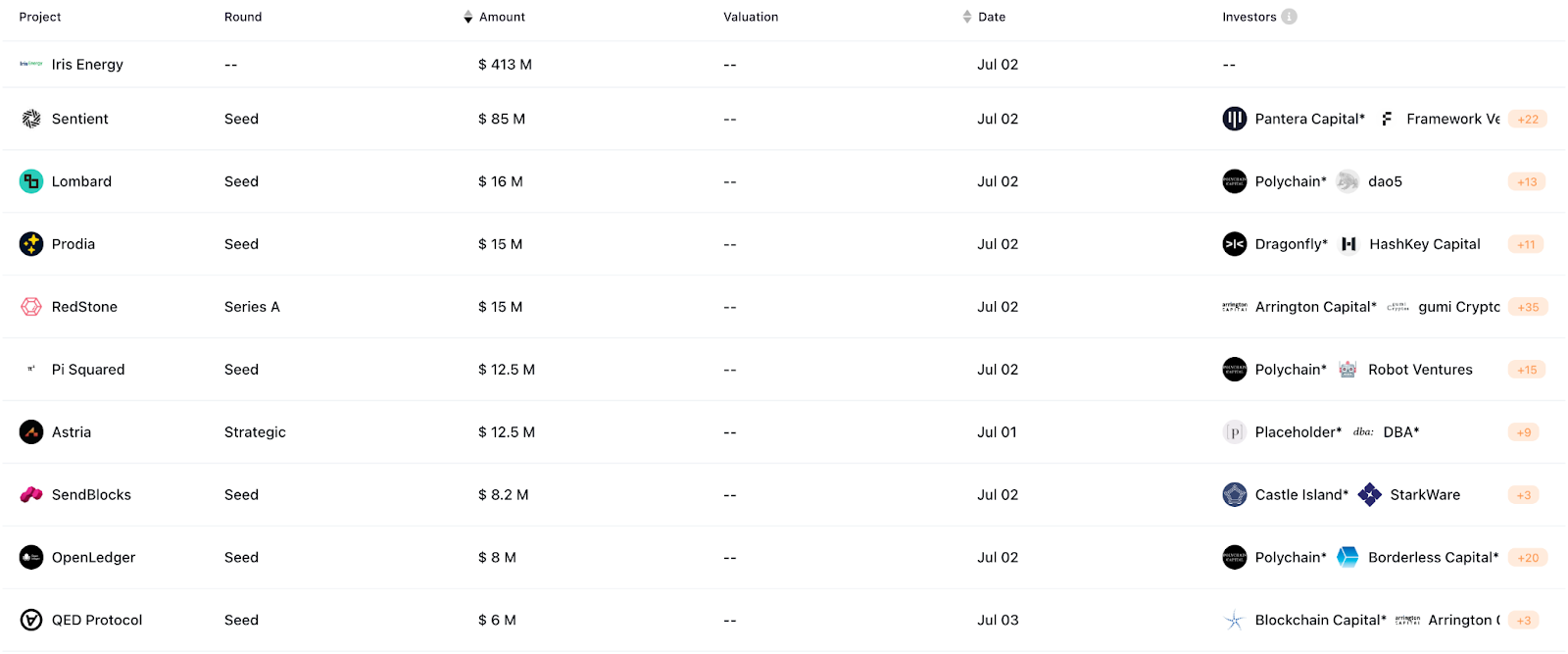
Task: Open the Pi Squared project row
Action: click(88, 370)
